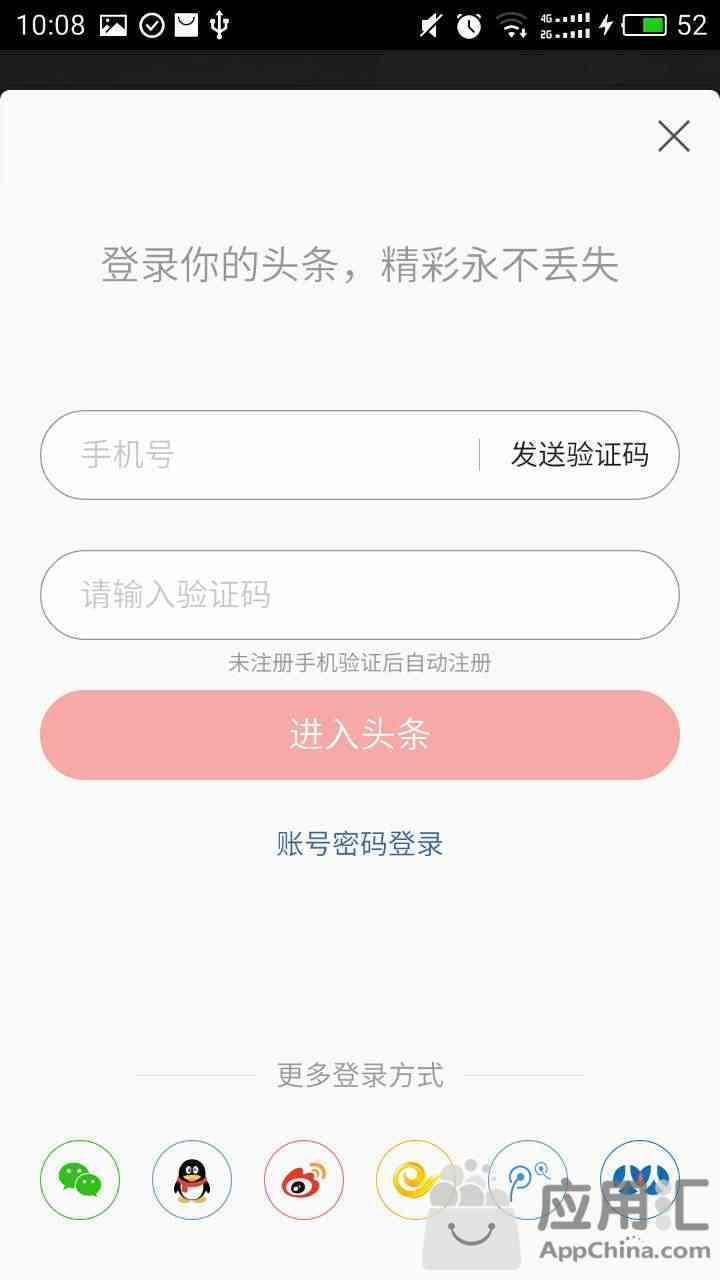Tap the phone number field

260,455
